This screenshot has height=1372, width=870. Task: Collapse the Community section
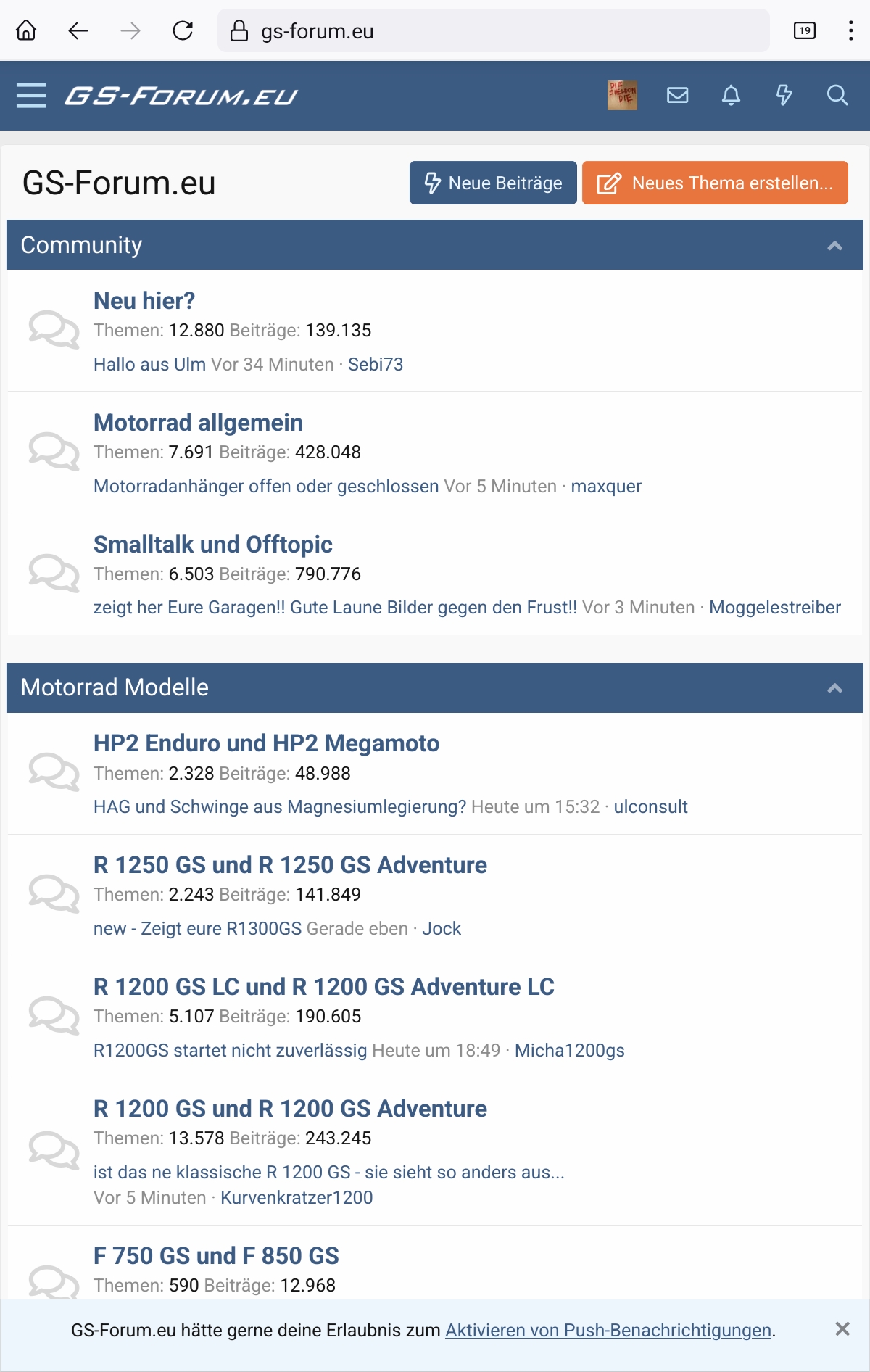pos(834,246)
